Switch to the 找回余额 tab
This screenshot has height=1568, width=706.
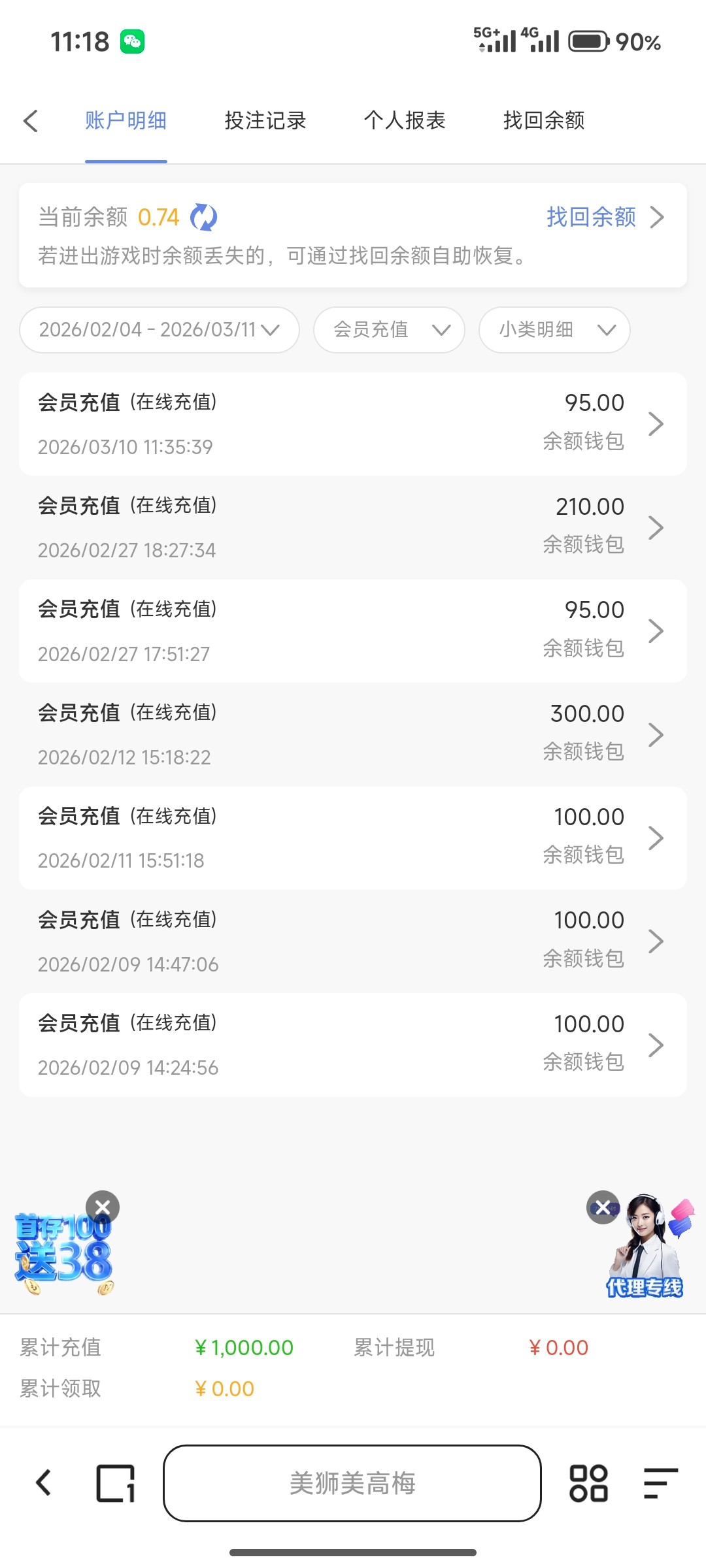click(x=544, y=121)
